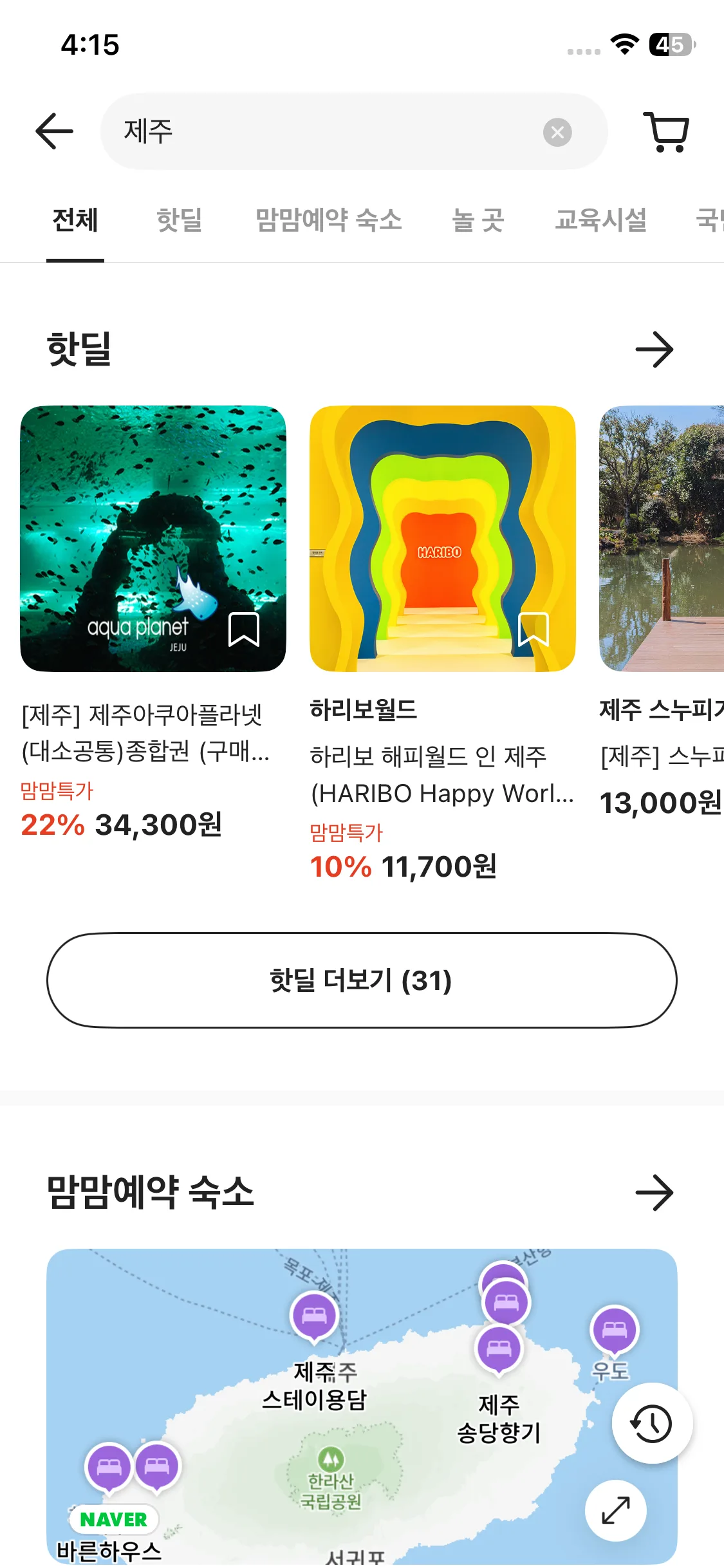Open the arrow next to 맘맘예약 숙소 heading
Image resolution: width=724 pixels, height=1568 pixels.
(654, 1192)
